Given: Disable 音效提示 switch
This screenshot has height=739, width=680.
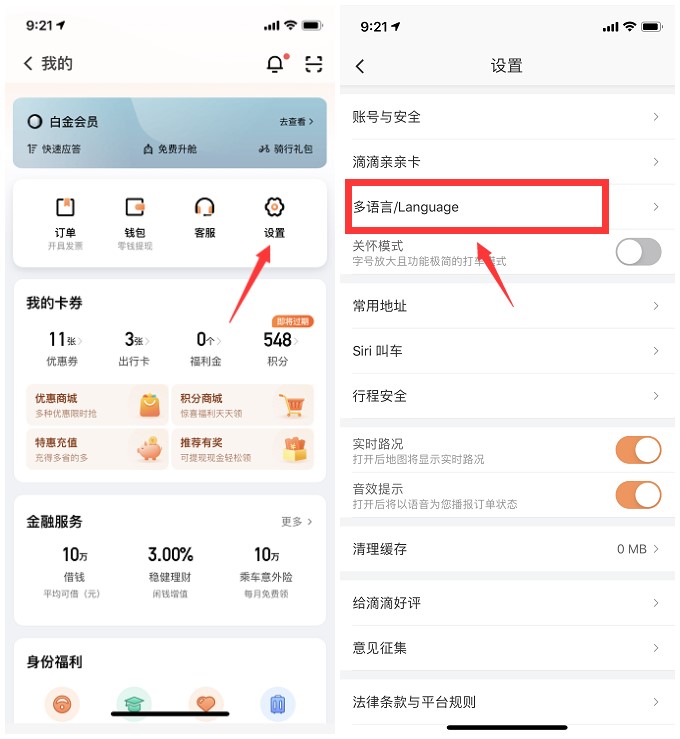Looking at the screenshot, I should click(637, 495).
